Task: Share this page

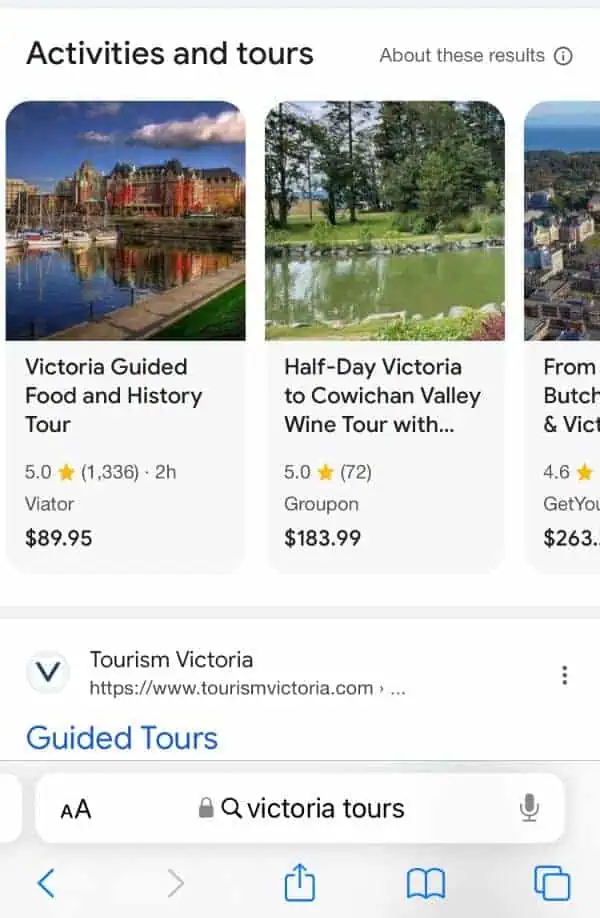Action: [299, 882]
